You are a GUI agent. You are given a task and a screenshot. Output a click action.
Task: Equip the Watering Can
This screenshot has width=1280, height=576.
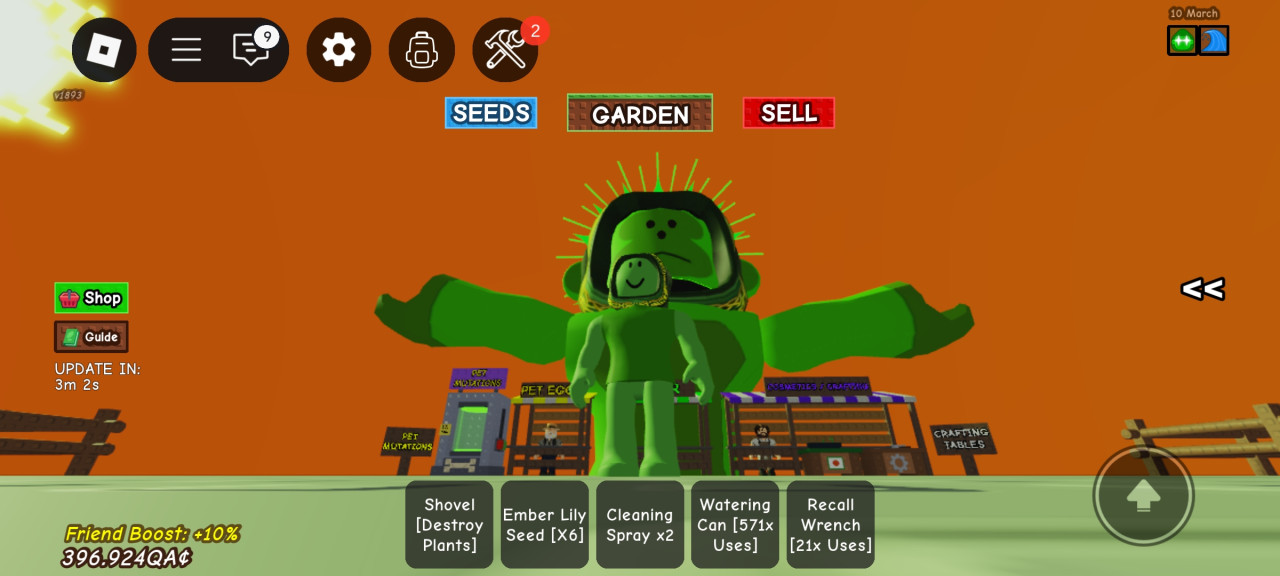pyautogui.click(x=735, y=525)
